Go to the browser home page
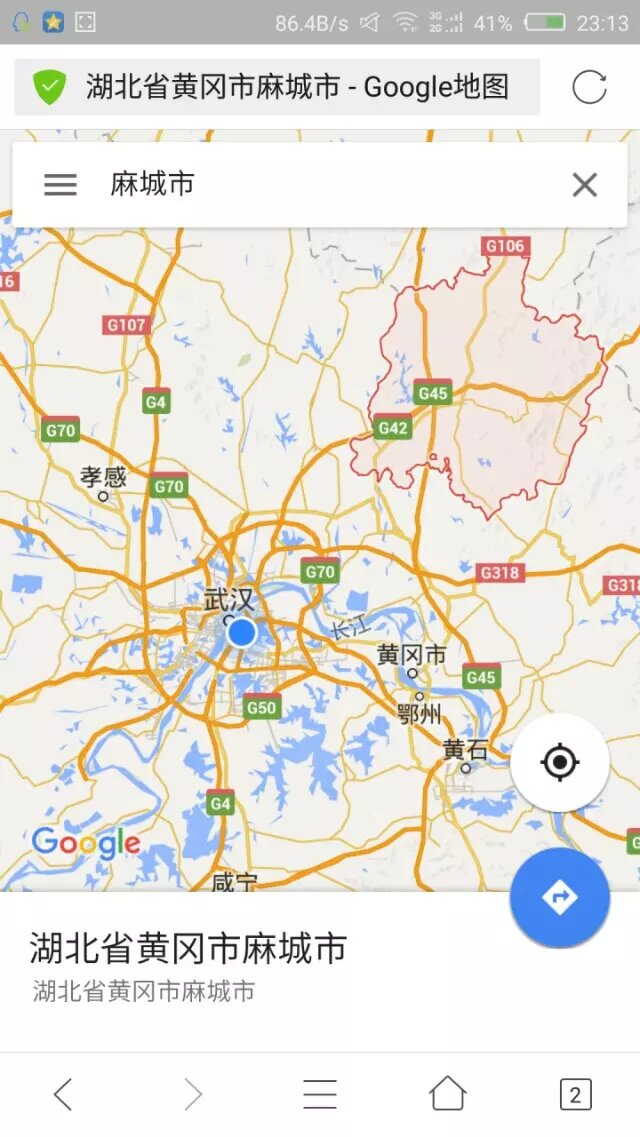640x1137 pixels. pyautogui.click(x=447, y=1094)
